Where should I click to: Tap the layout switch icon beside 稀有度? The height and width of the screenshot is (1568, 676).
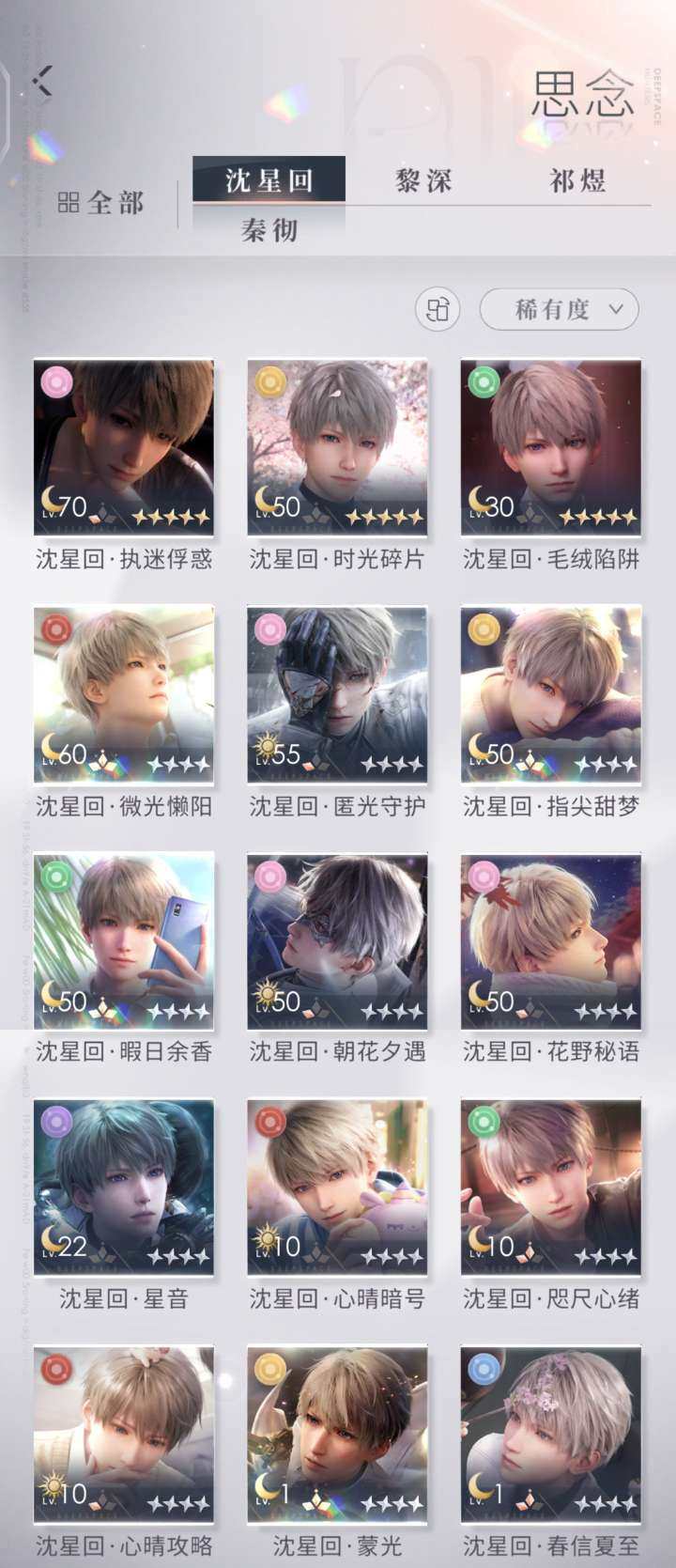(x=438, y=309)
